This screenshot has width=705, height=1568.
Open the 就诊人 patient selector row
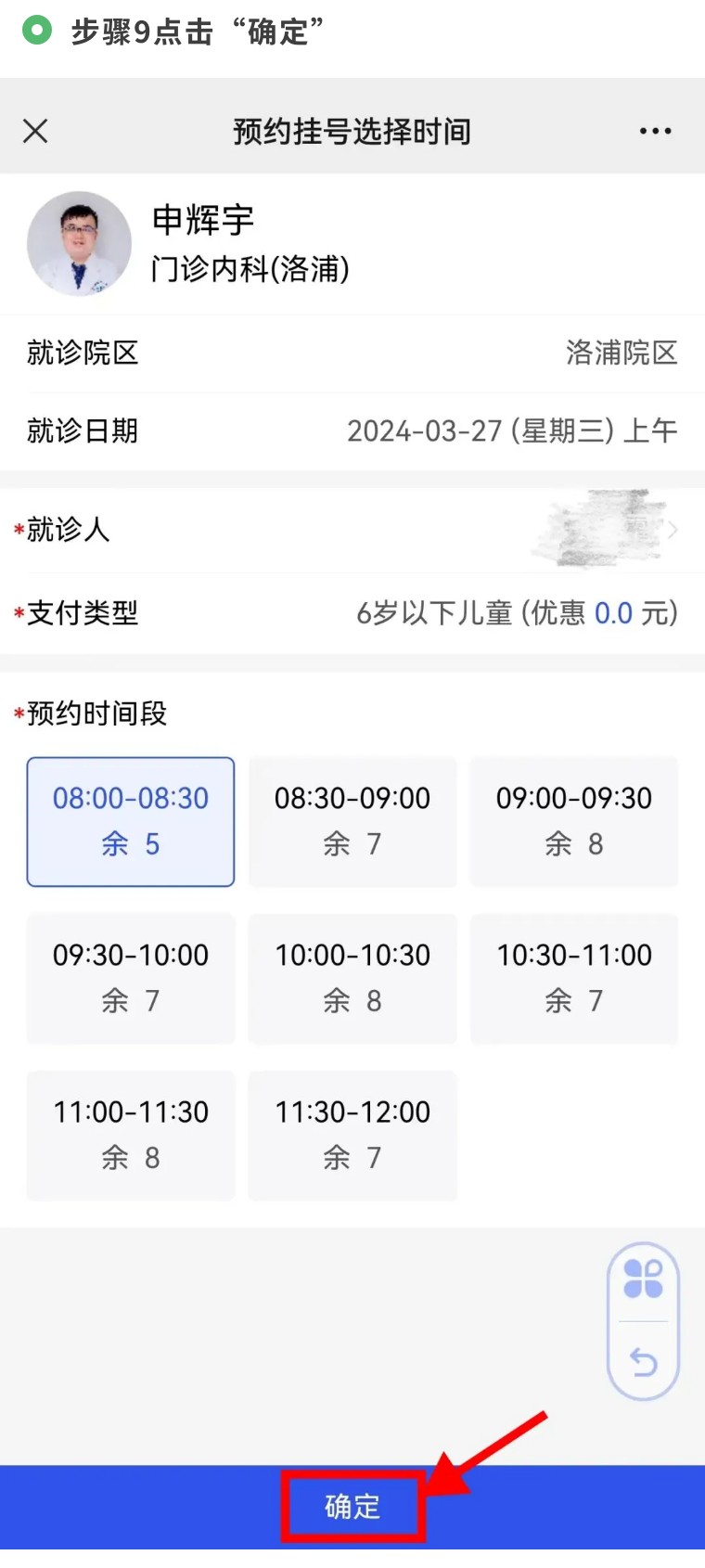(352, 530)
